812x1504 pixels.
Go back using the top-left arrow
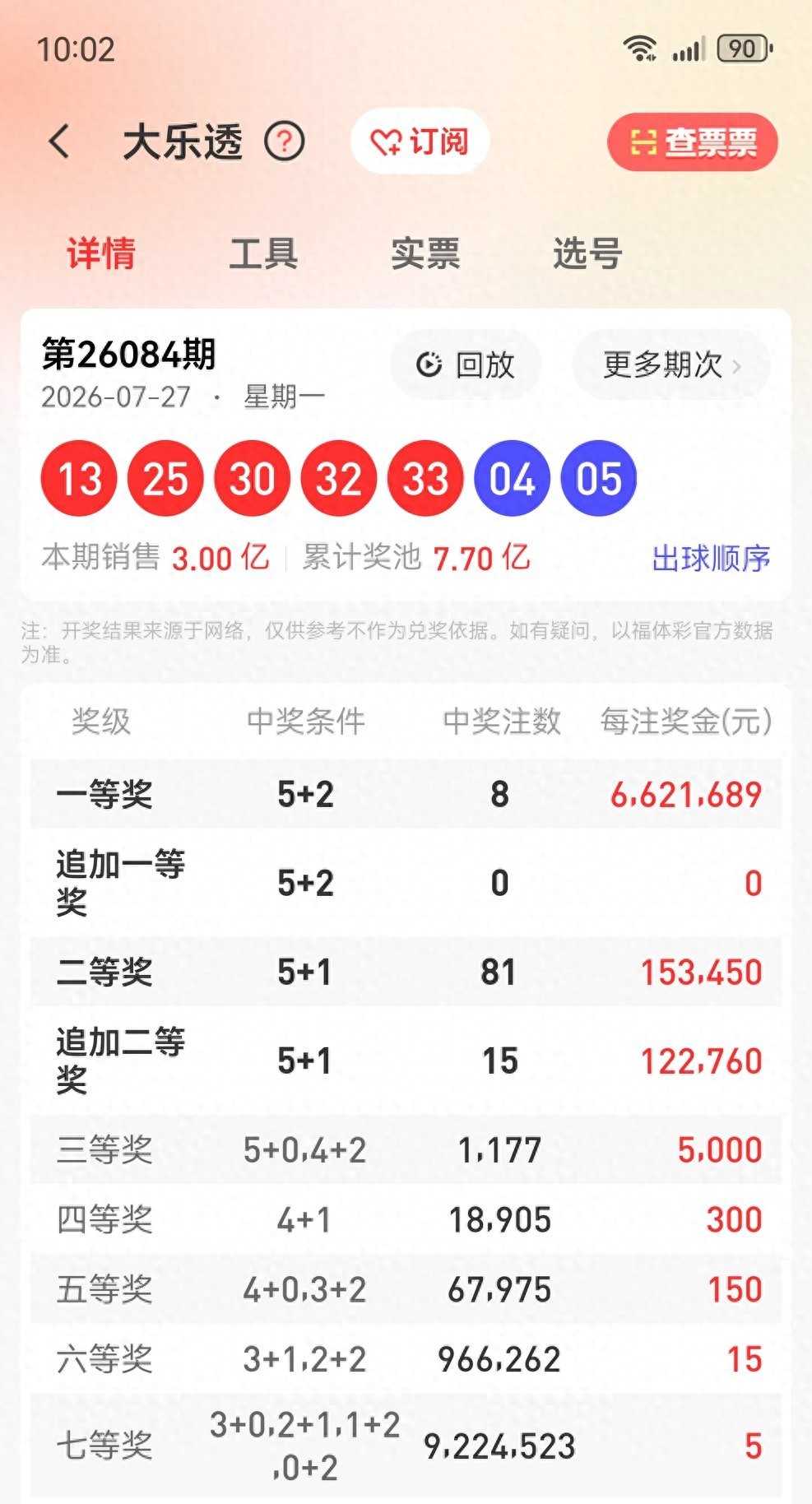[x=59, y=142]
